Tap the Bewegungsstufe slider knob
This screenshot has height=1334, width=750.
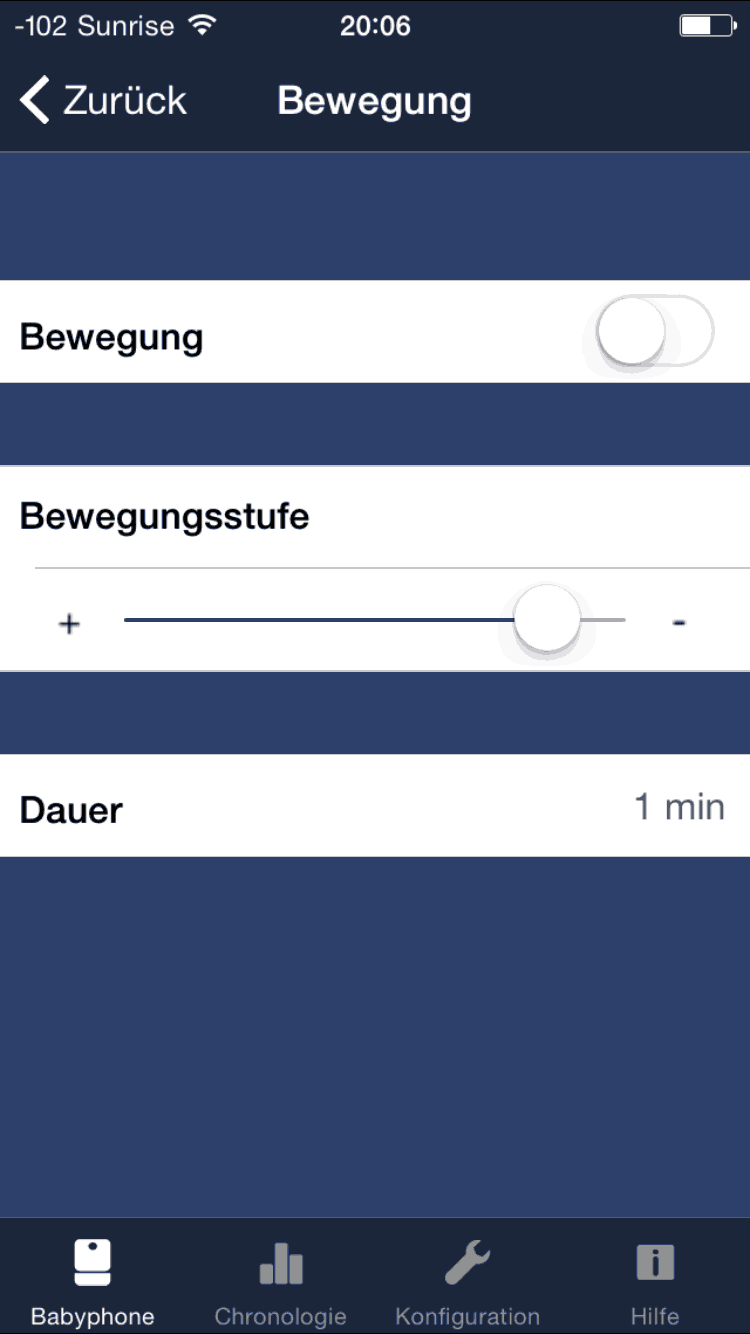[547, 621]
